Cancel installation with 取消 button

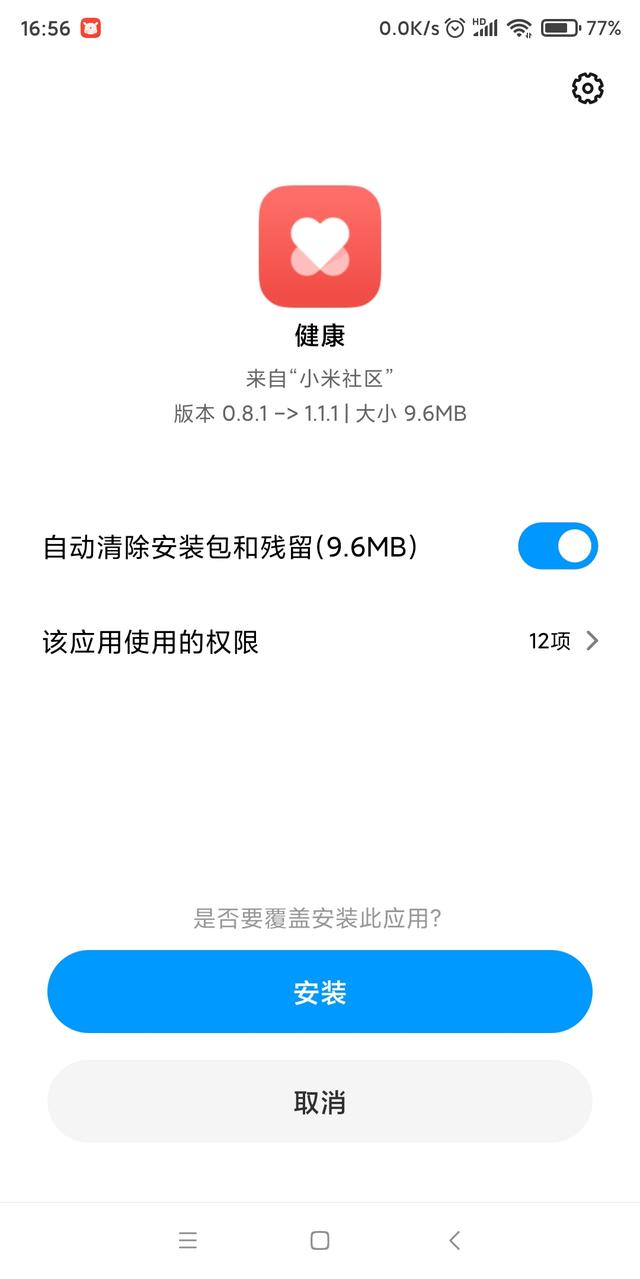320,1102
